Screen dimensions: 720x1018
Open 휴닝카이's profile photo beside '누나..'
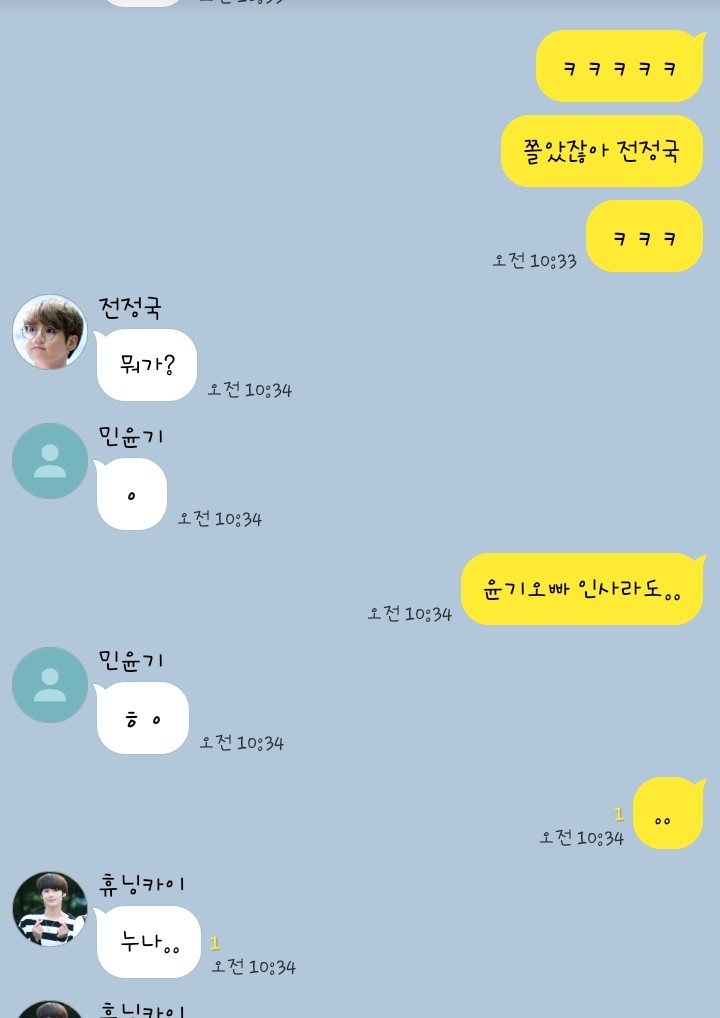[50, 909]
